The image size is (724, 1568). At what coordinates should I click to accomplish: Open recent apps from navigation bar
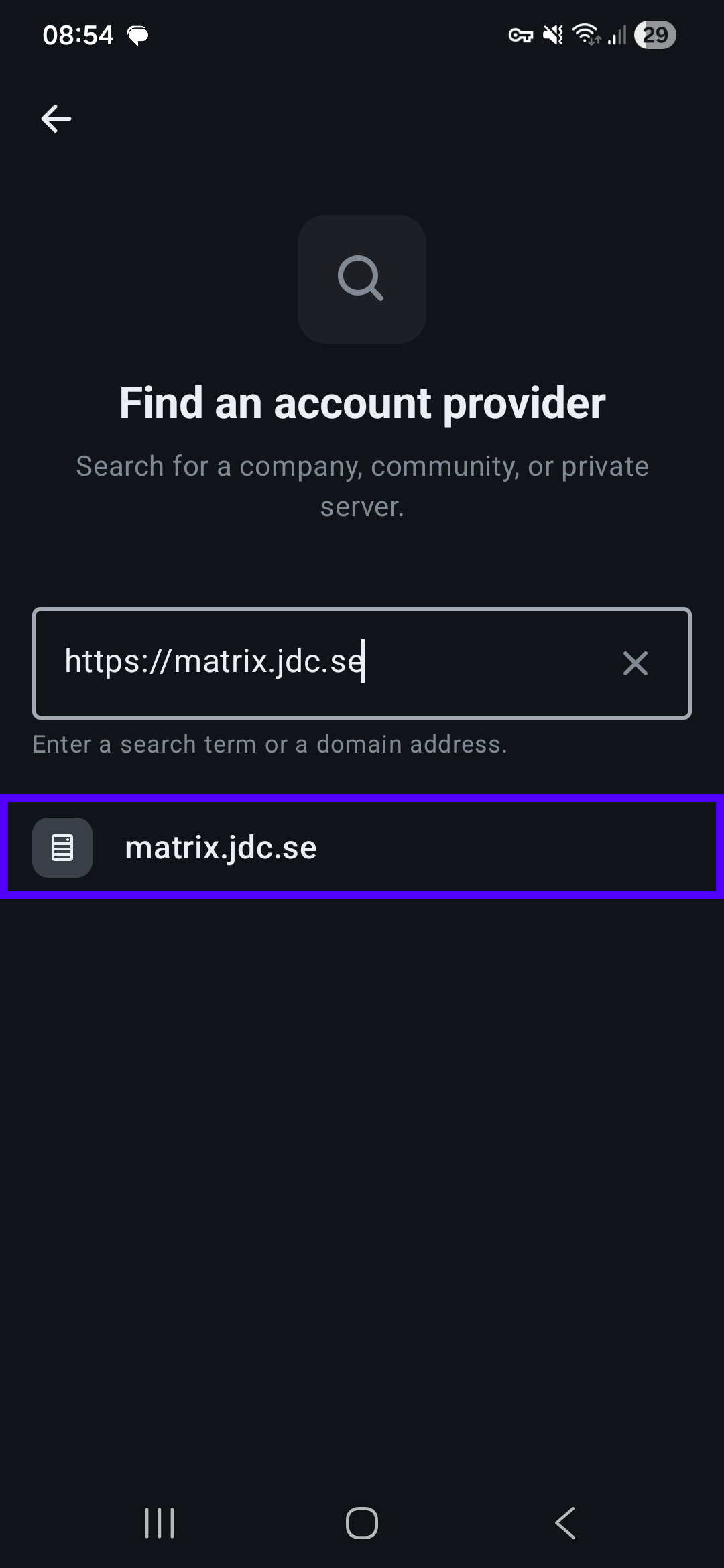click(x=160, y=1522)
